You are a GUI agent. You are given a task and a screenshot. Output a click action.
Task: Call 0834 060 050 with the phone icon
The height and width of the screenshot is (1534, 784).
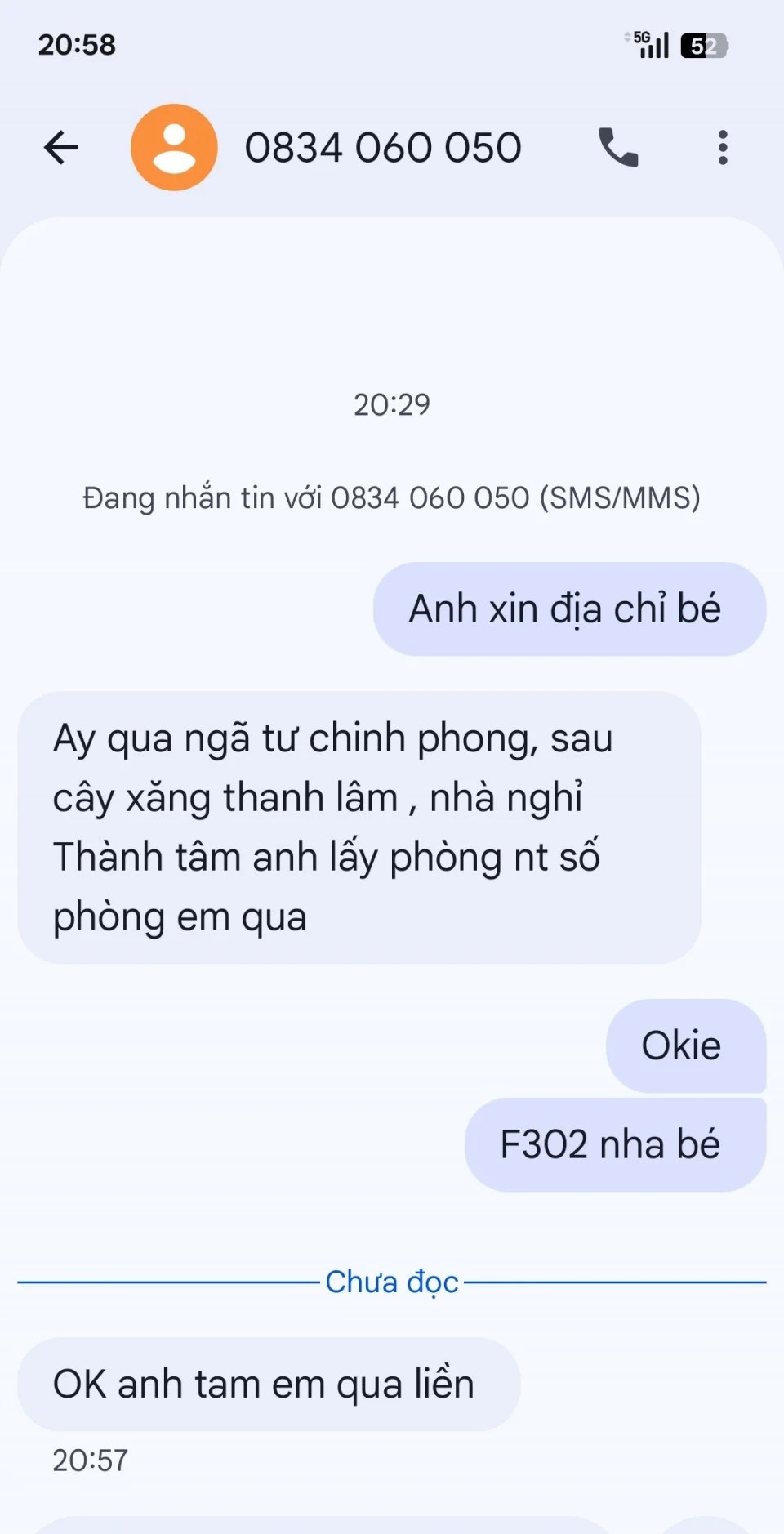(618, 148)
